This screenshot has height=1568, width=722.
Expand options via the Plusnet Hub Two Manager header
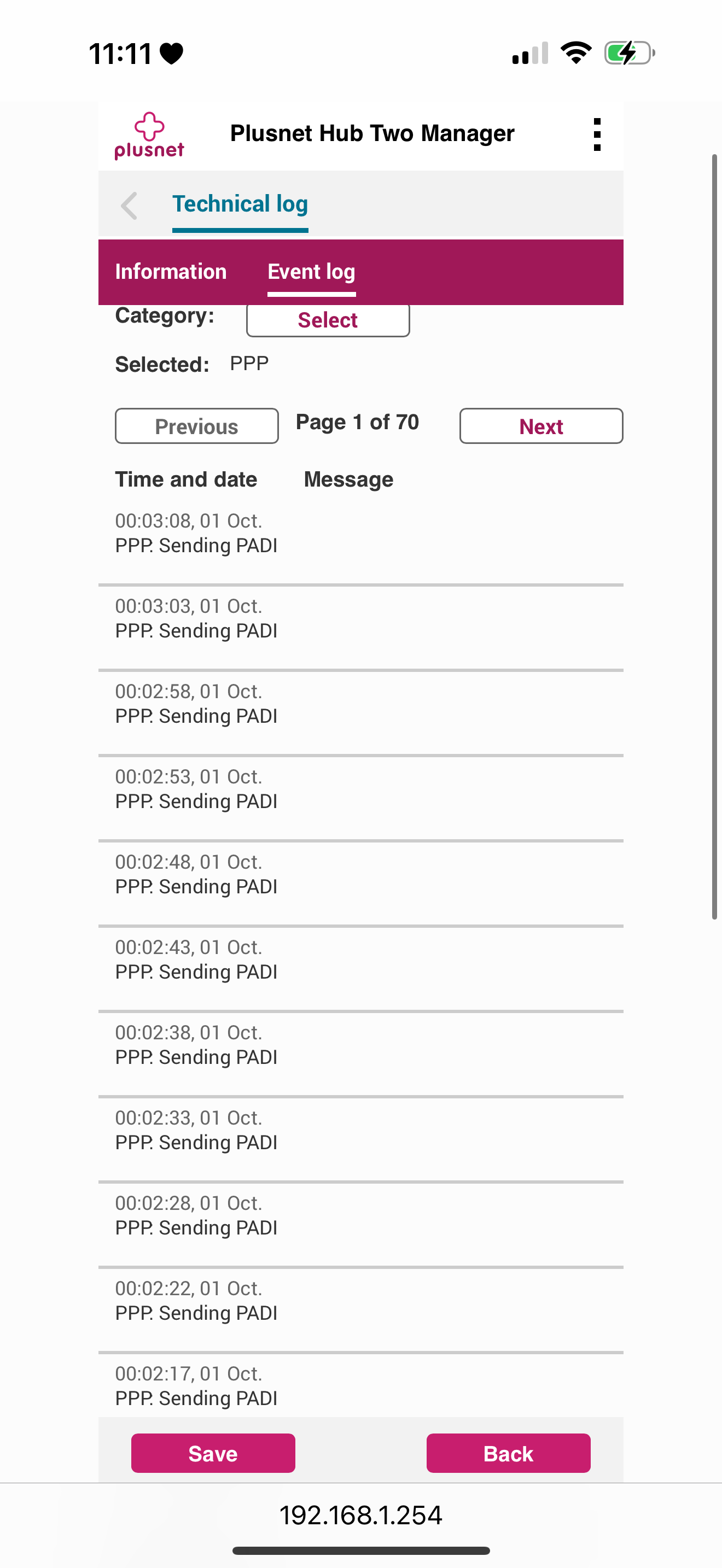(x=372, y=133)
